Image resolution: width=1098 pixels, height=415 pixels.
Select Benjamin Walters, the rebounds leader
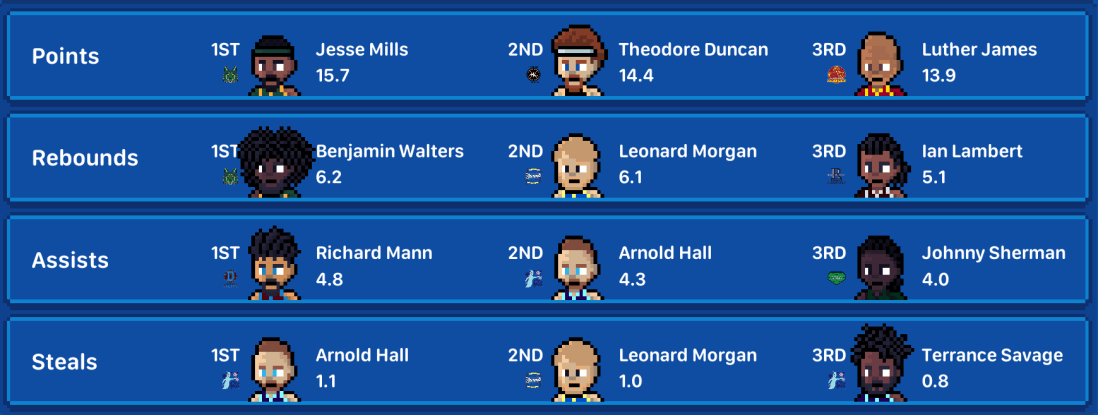coord(389,152)
